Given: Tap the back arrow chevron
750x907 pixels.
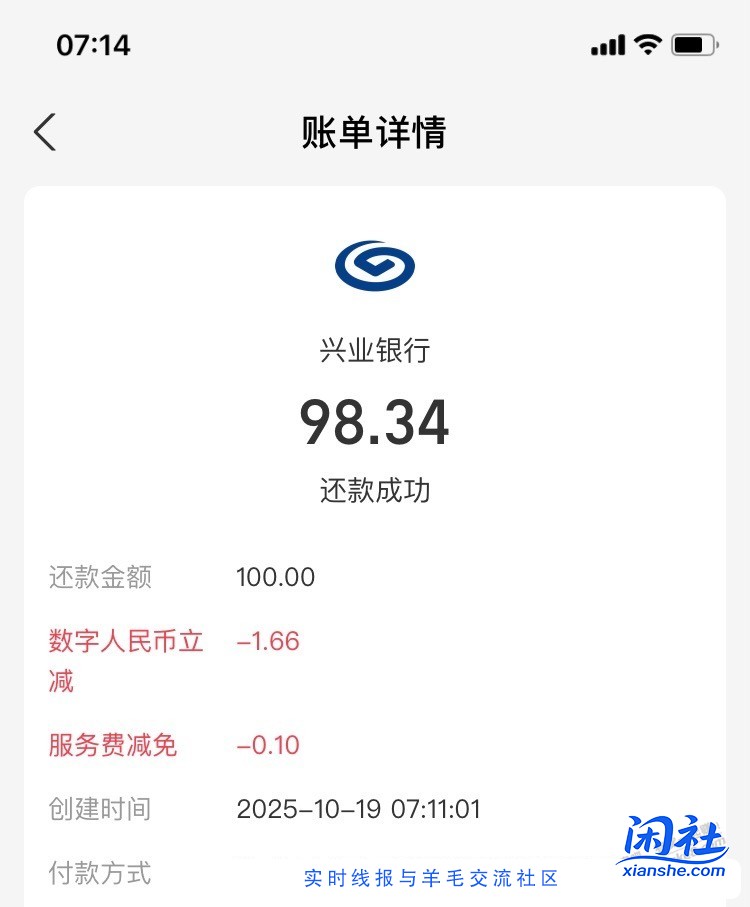Looking at the screenshot, I should click(x=44, y=131).
